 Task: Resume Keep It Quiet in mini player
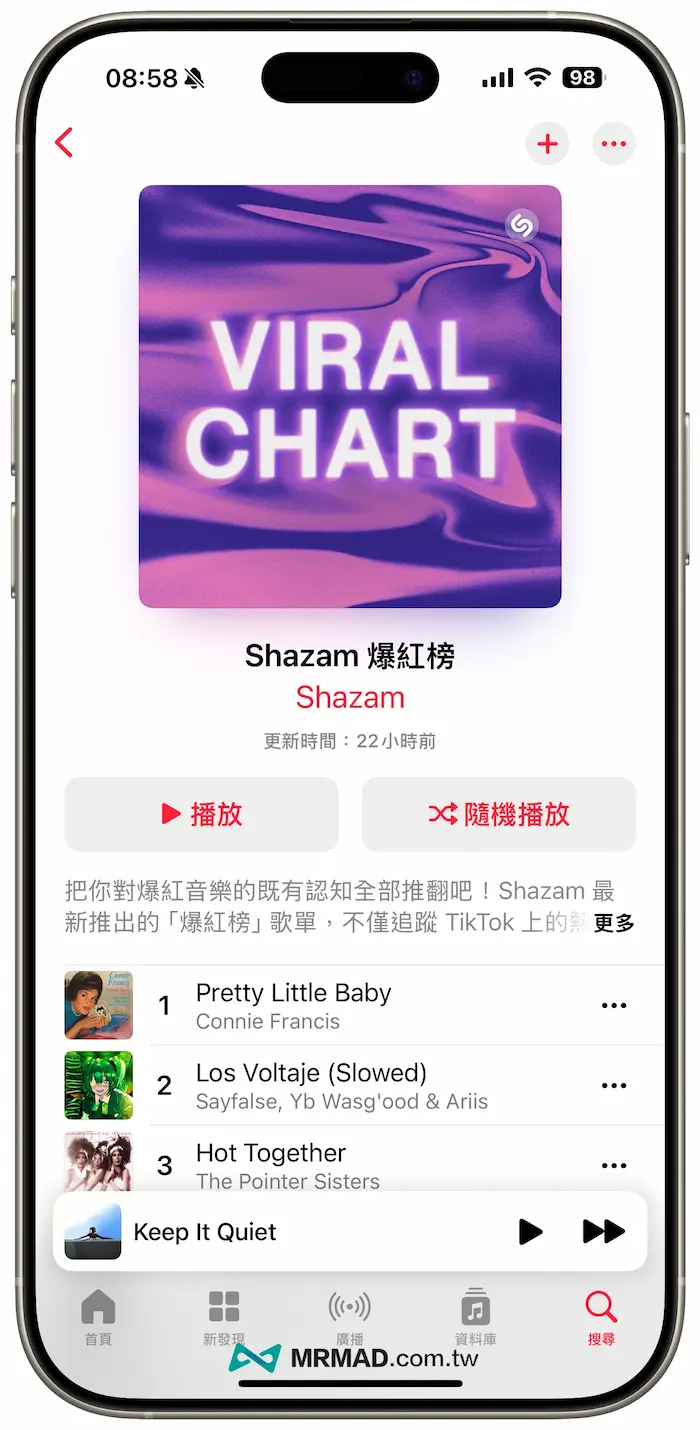coord(530,1232)
